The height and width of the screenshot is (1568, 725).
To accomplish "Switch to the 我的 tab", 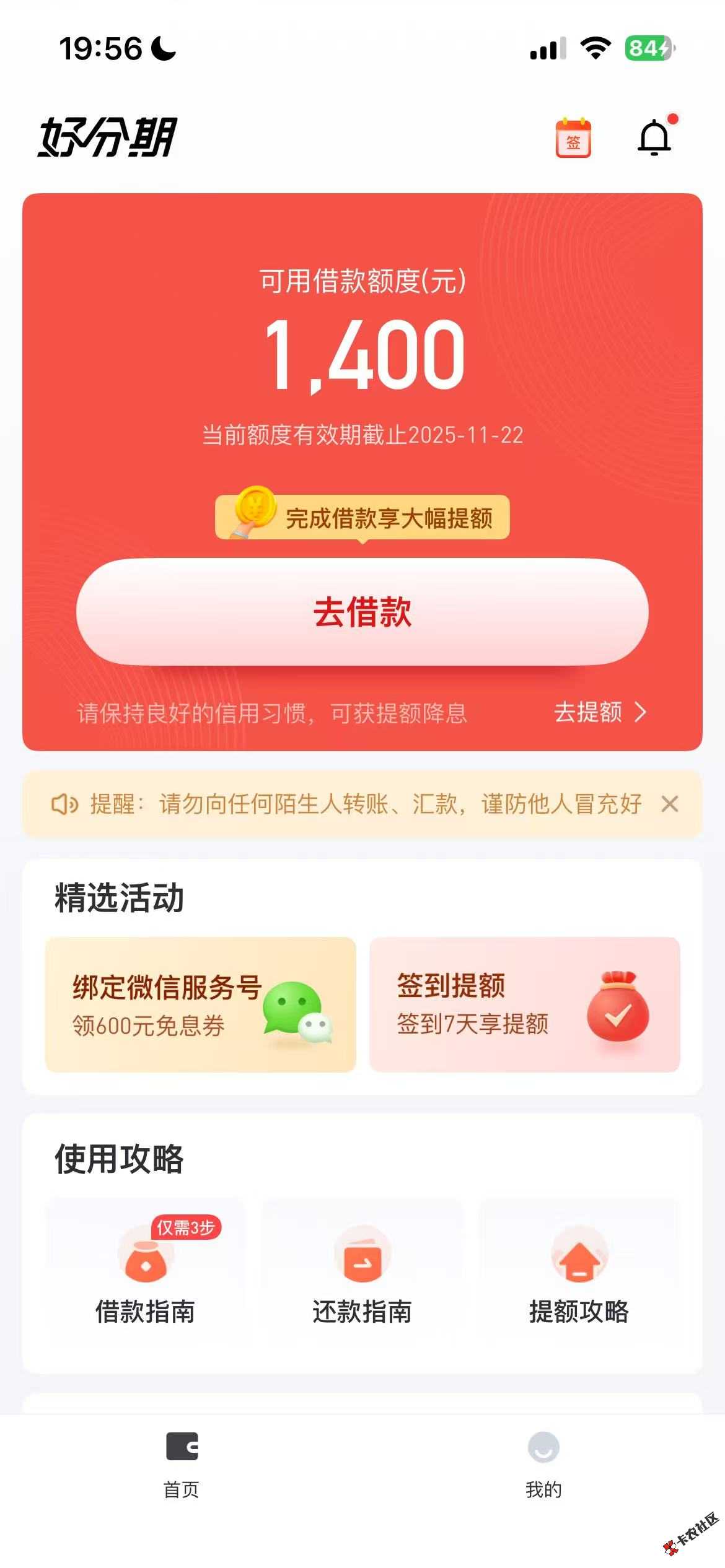I will click(x=543, y=1463).
